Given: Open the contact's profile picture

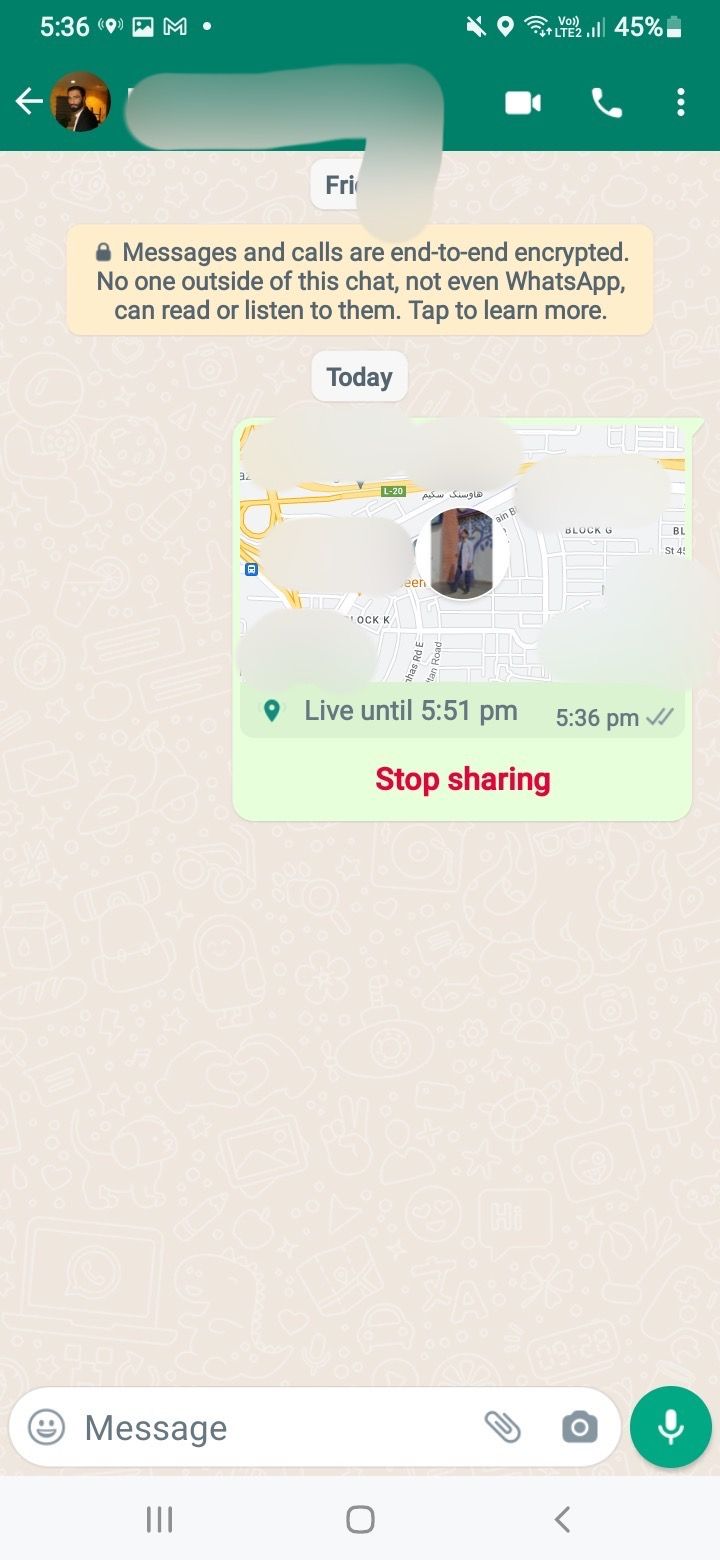Looking at the screenshot, I should (80, 102).
